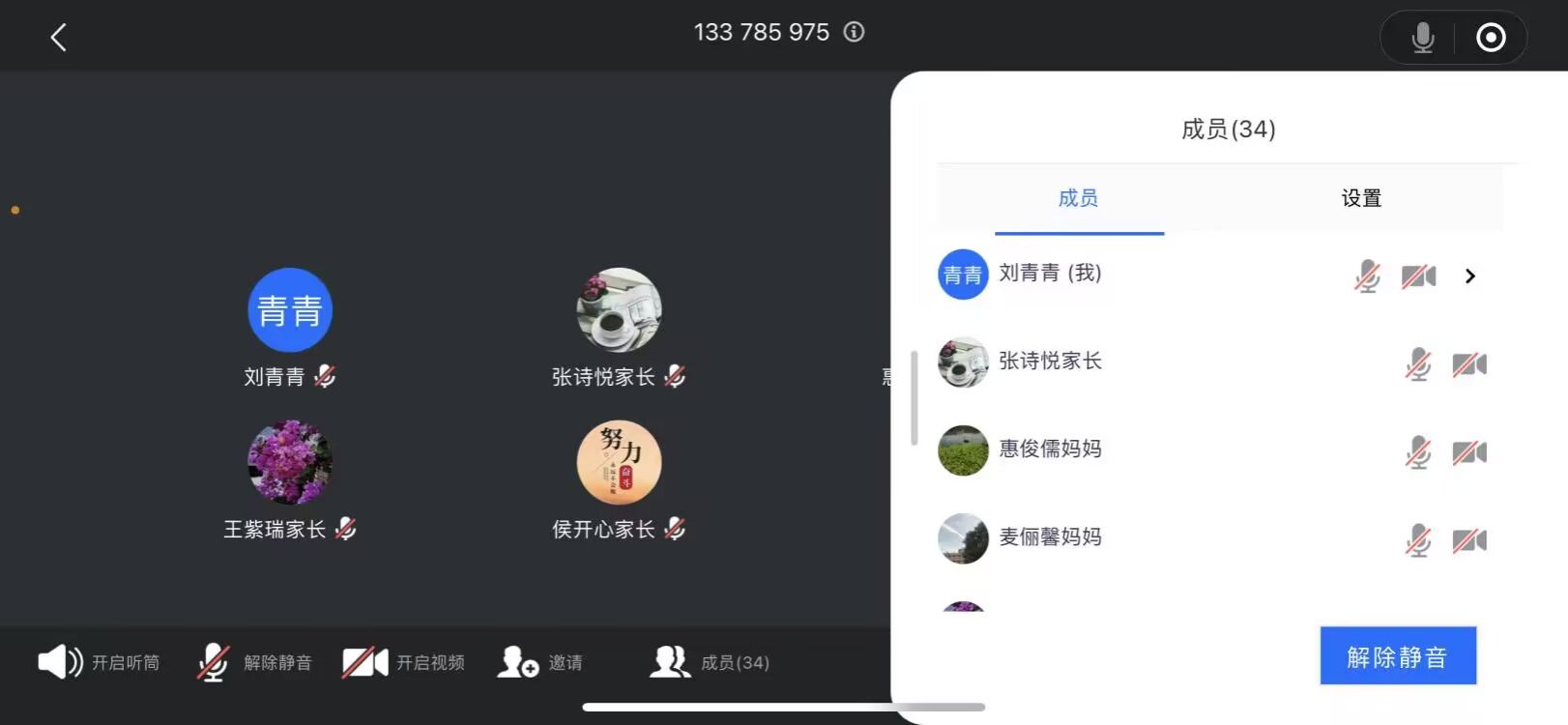This screenshot has height=725, width=1568.
Task: Invite participants with 邀请
Action: 540,662
